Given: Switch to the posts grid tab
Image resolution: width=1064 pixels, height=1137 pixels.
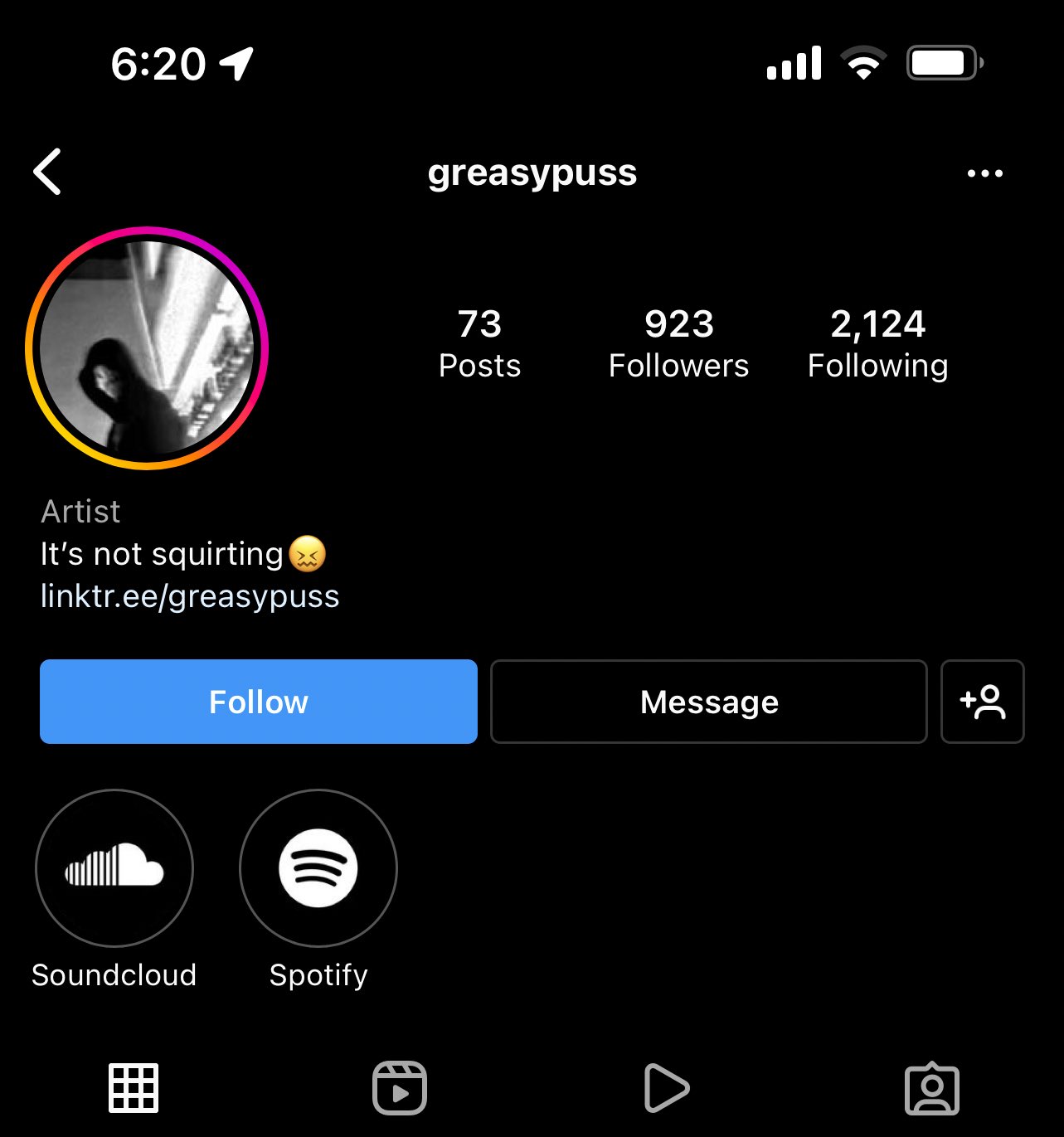Looking at the screenshot, I should (134, 1087).
